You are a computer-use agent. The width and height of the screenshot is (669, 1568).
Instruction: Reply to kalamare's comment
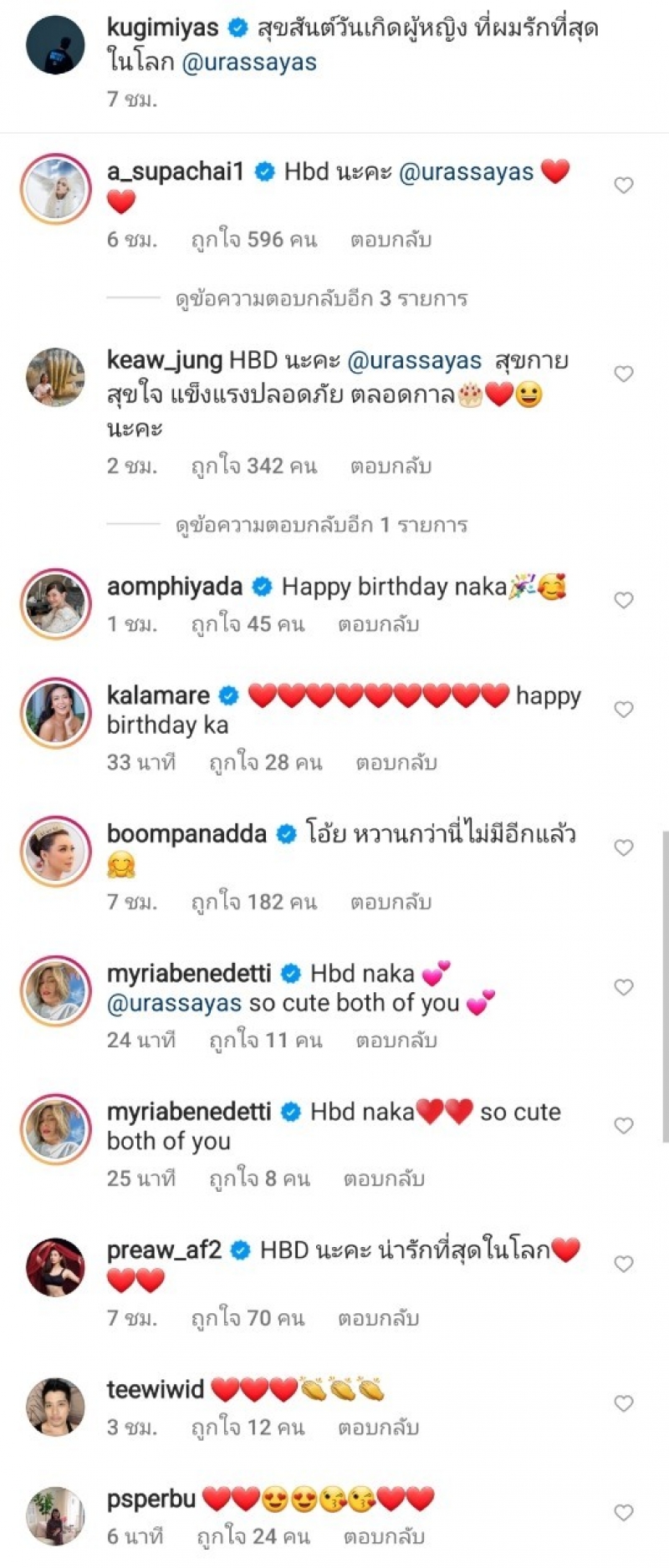[396, 763]
